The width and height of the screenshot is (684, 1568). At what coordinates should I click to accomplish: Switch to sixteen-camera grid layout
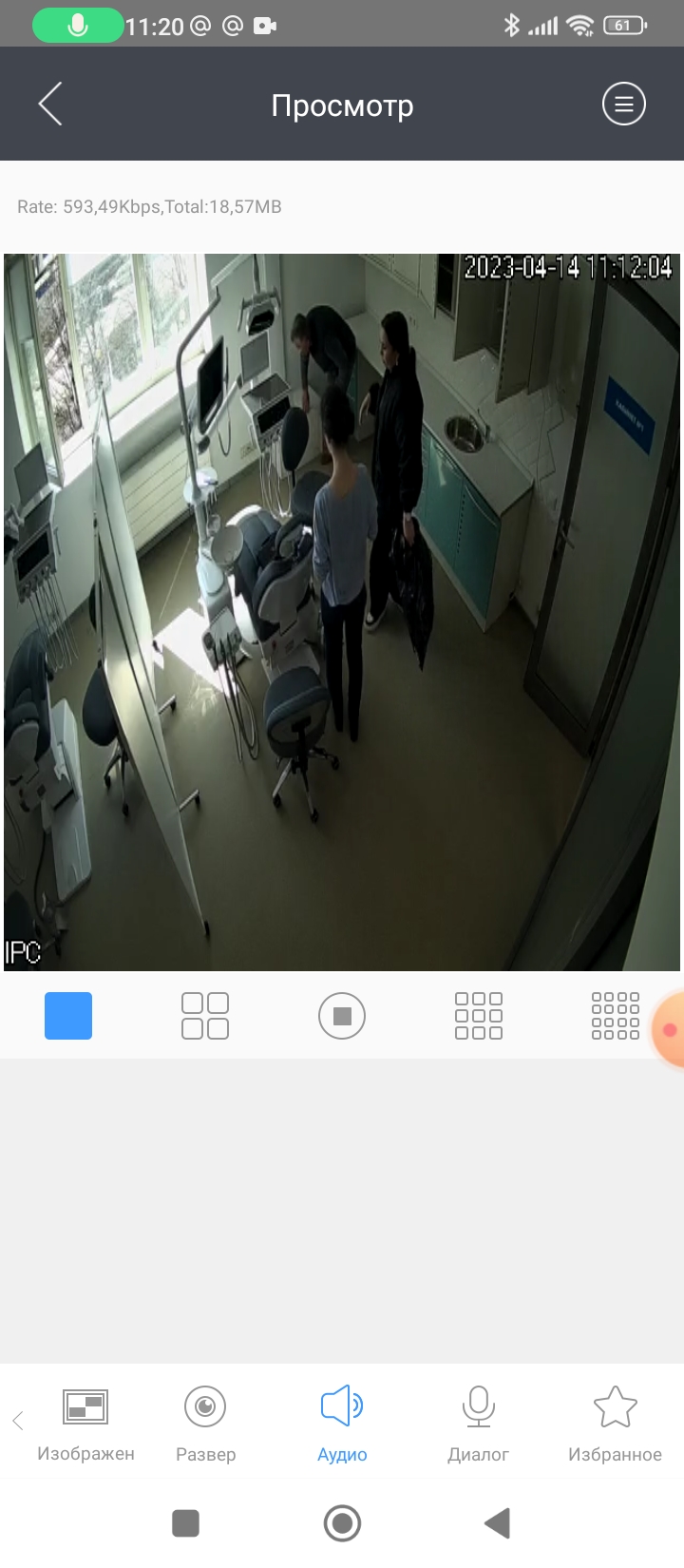(615, 1015)
